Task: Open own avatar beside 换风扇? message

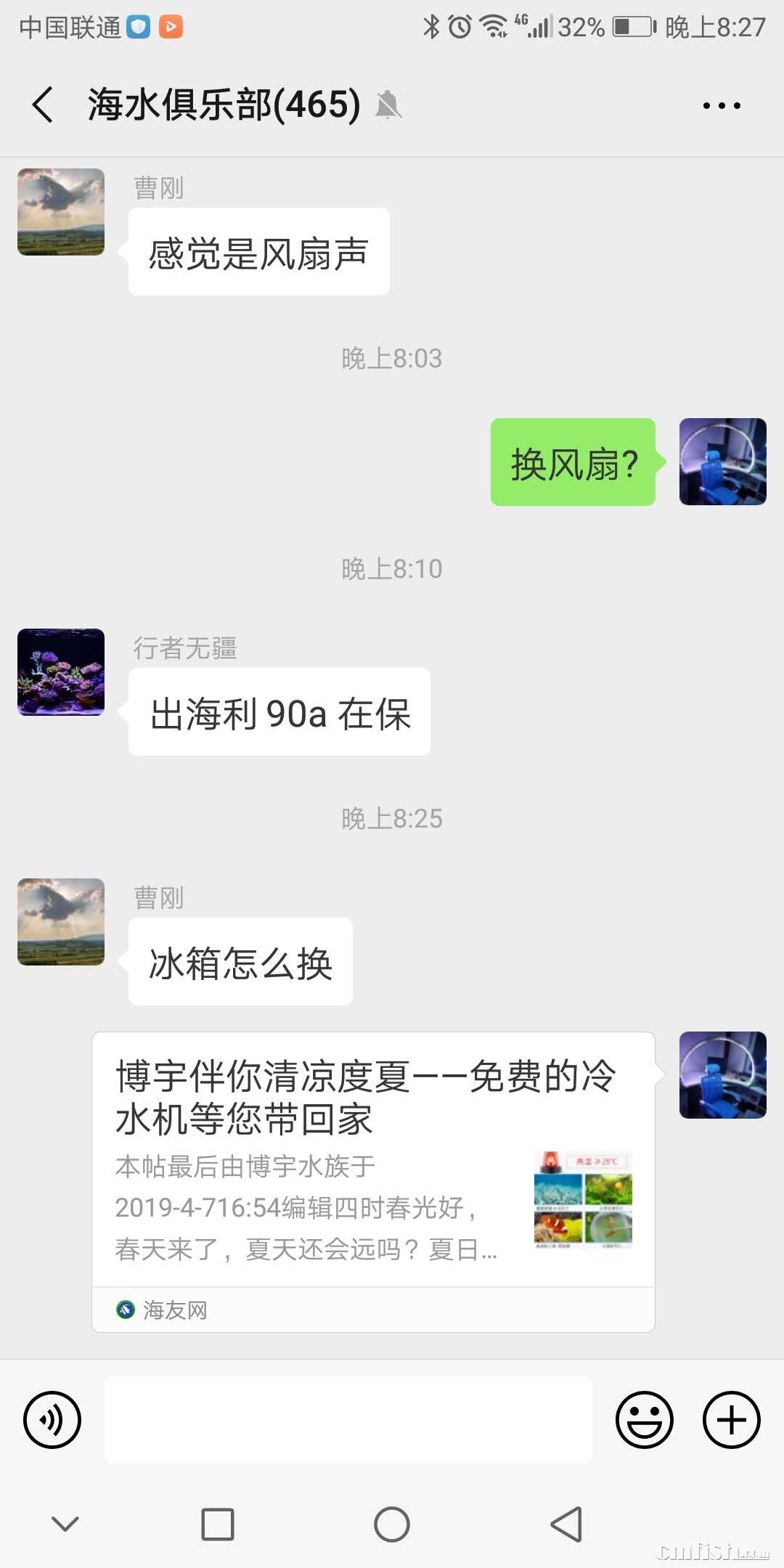Action: click(722, 462)
